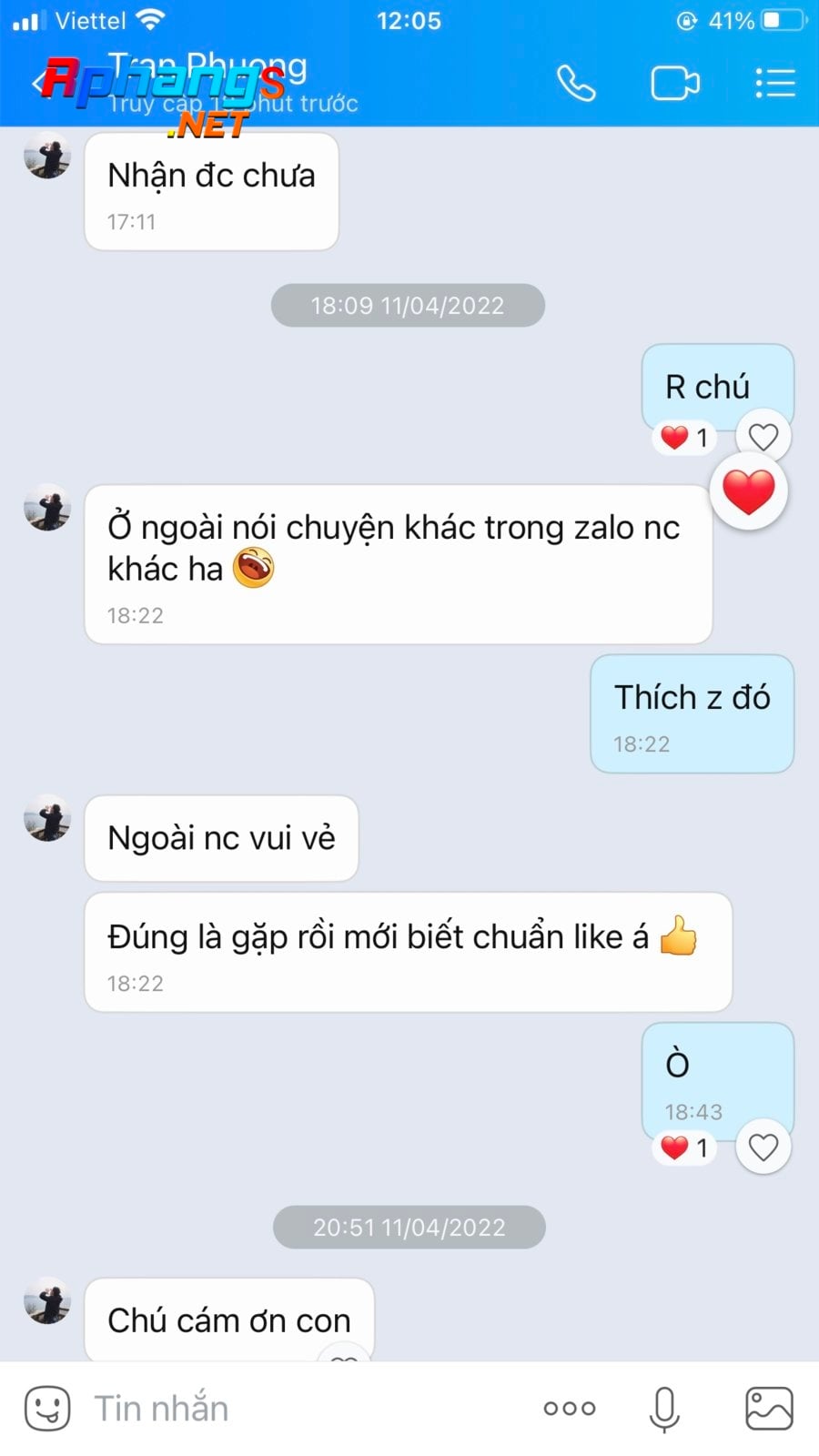Open the chat options menu
819x1456 pixels.
(775, 84)
